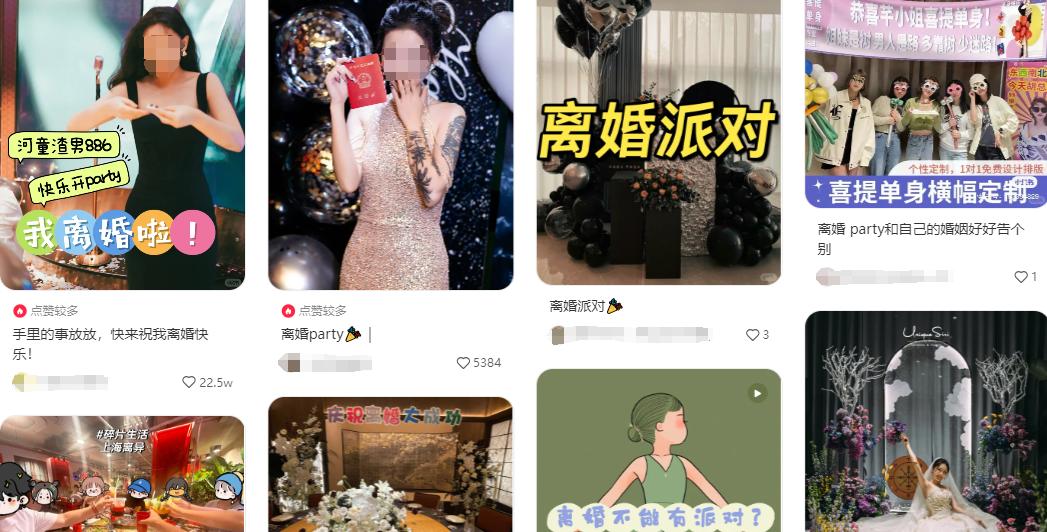1047x532 pixels.
Task: Open the title 离婚 party和自己的婚姻好好告个别
Action: (920, 238)
